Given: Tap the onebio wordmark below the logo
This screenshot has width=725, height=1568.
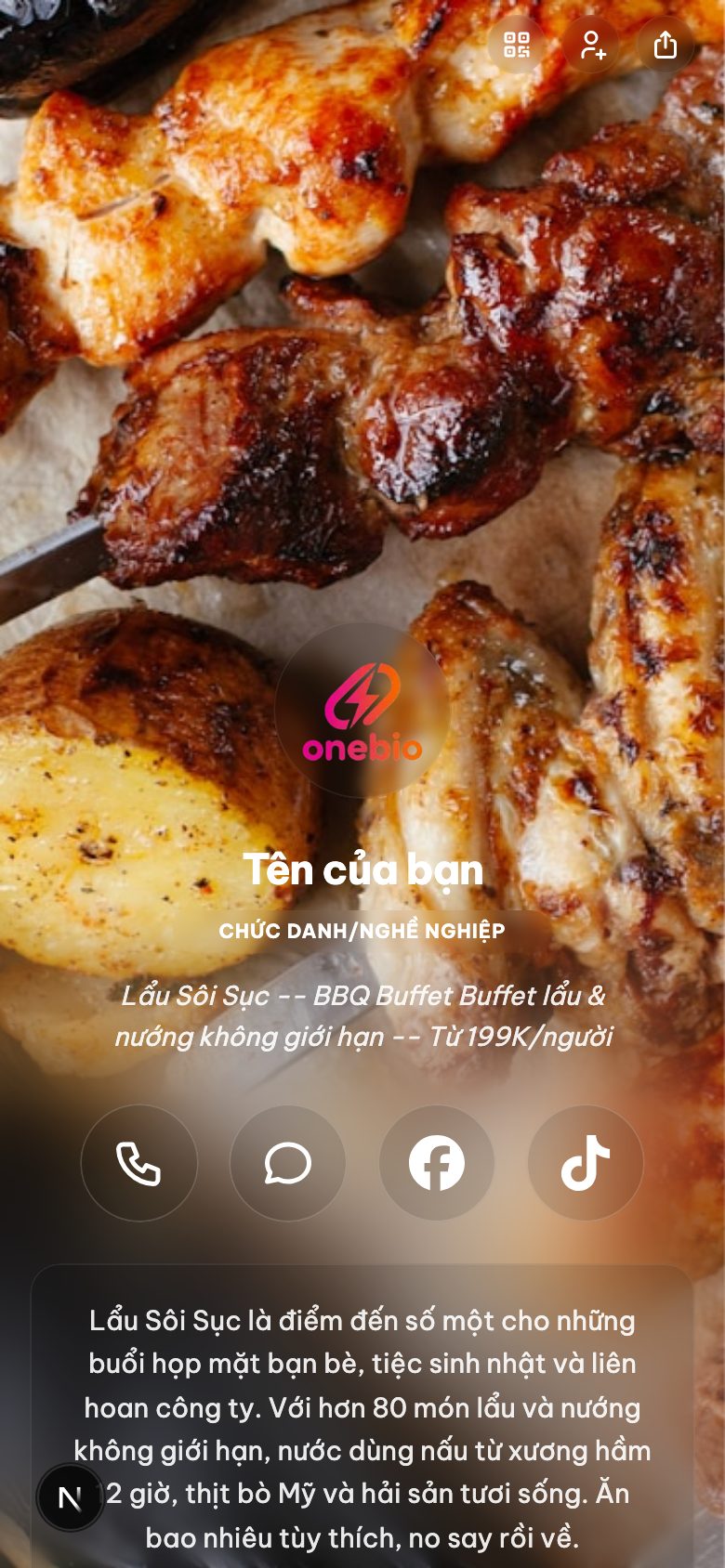Looking at the screenshot, I should click(x=362, y=750).
